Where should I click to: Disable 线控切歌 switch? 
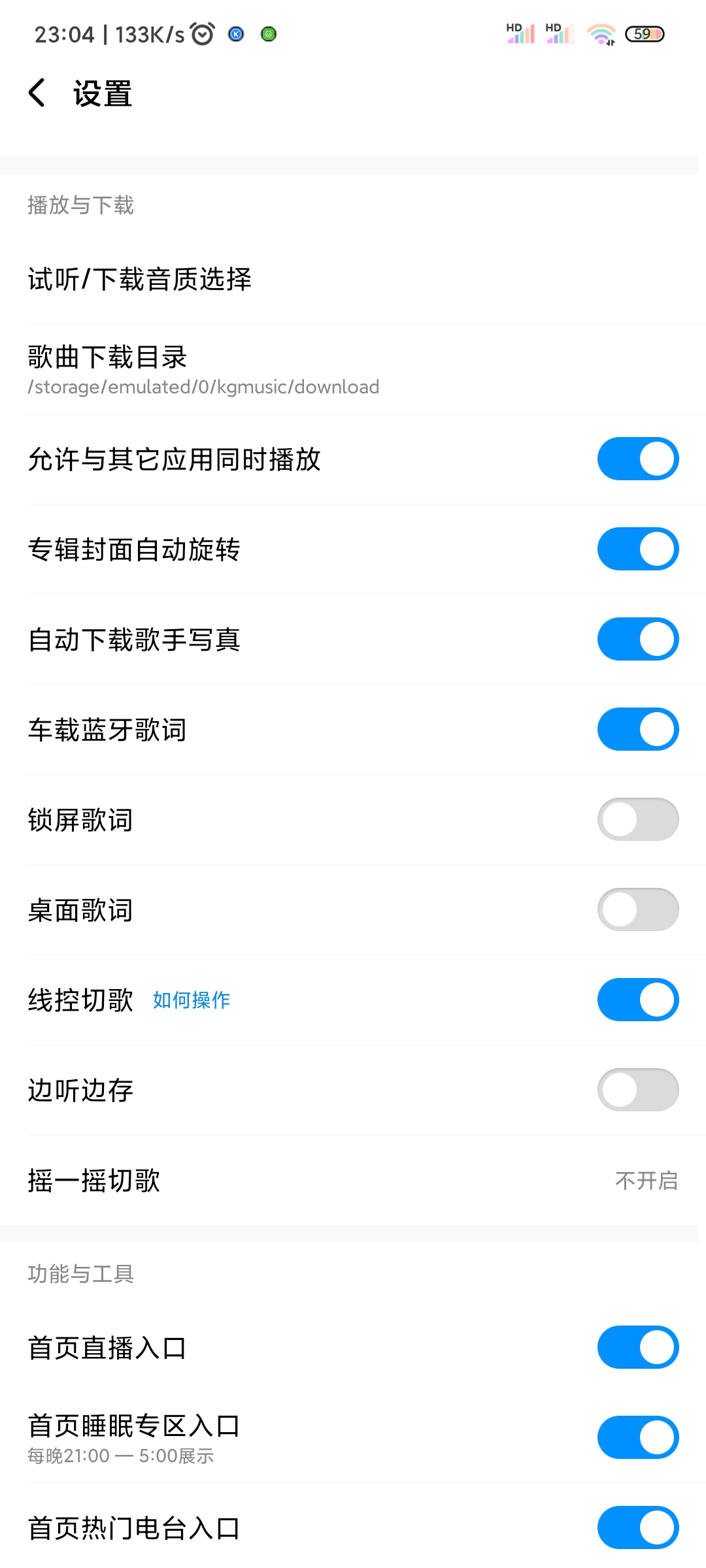638,1000
